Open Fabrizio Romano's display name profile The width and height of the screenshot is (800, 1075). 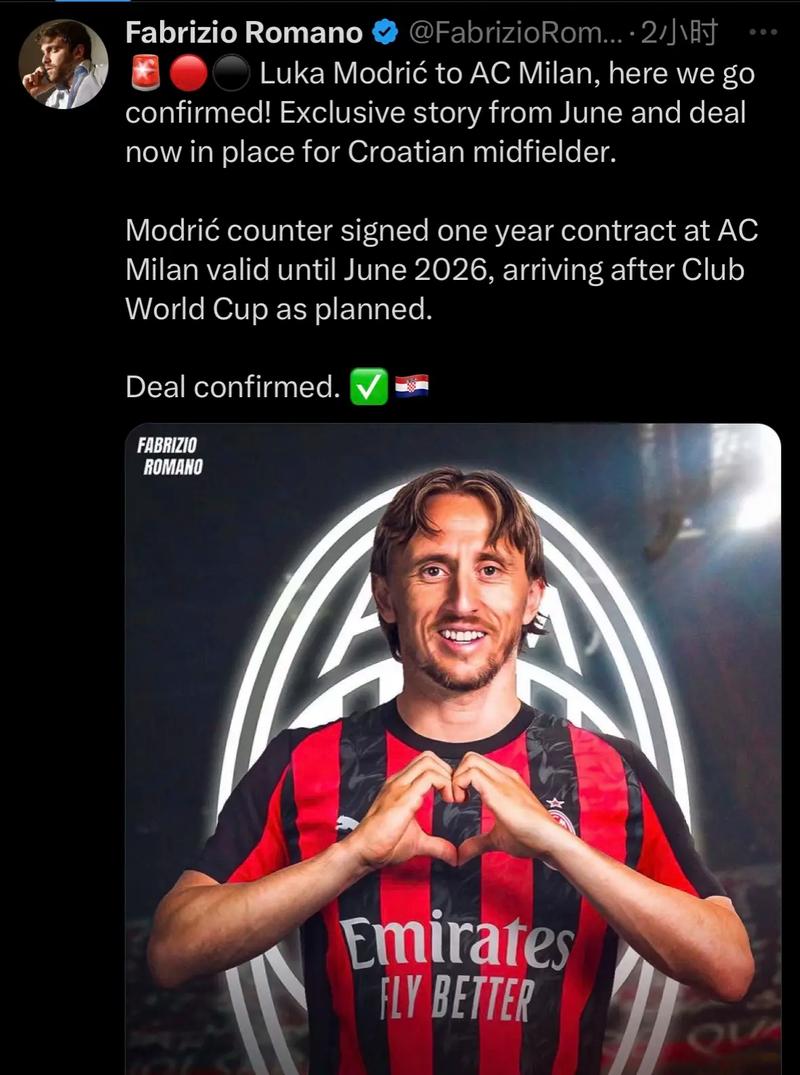pyautogui.click(x=243, y=33)
